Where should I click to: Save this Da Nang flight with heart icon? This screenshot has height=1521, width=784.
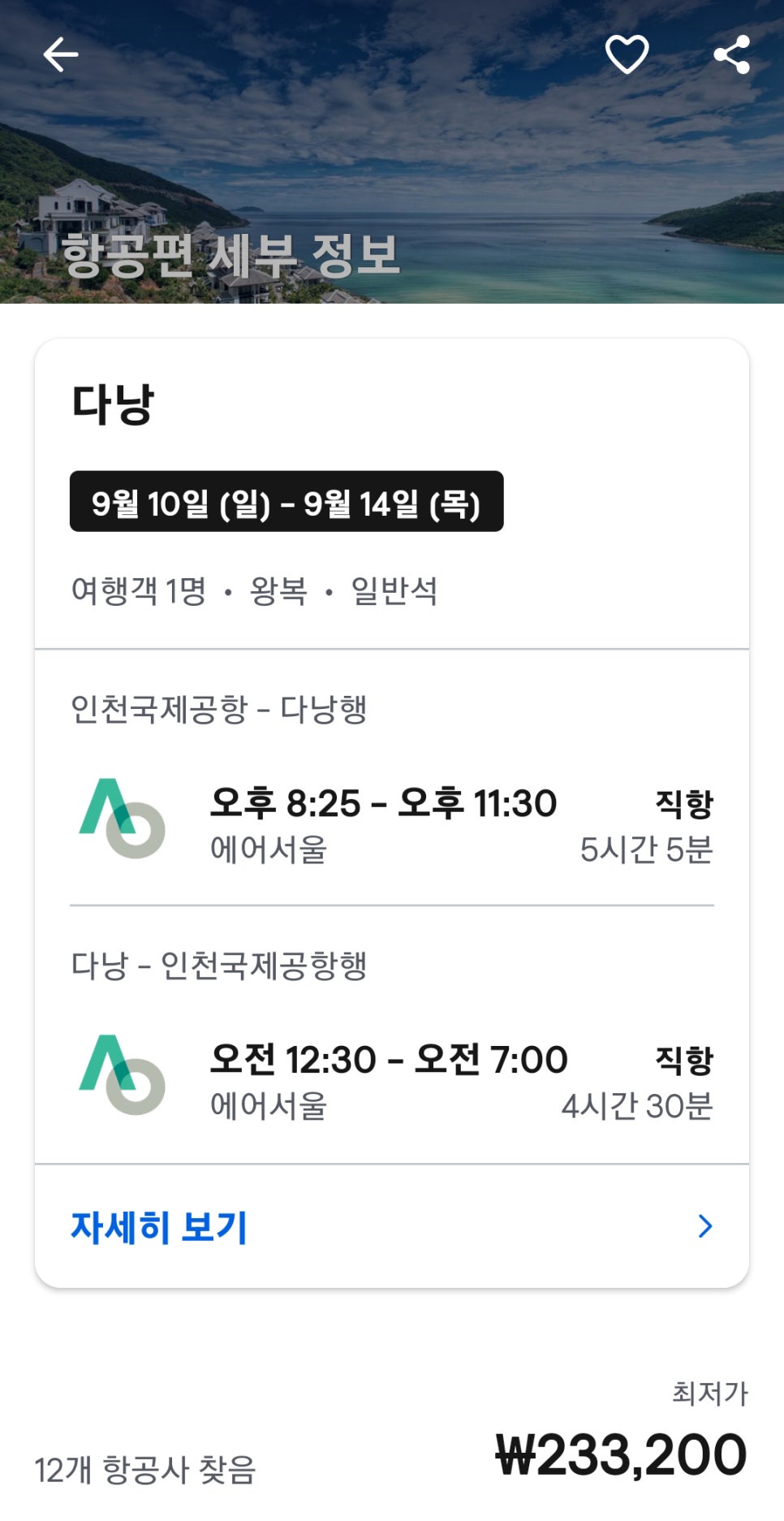[x=627, y=54]
